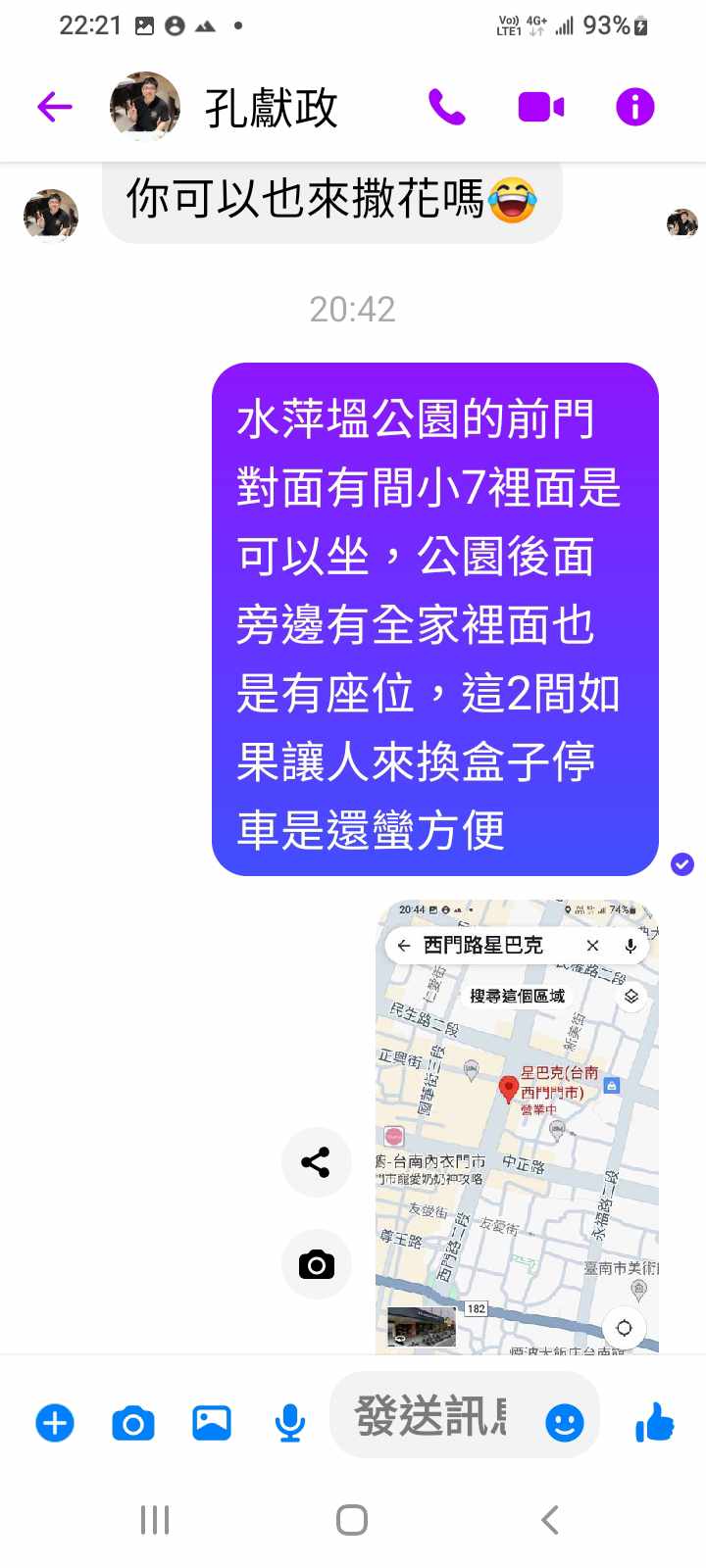This screenshot has width=706, height=1568.
Task: Open the emoji picker
Action: (564, 1423)
